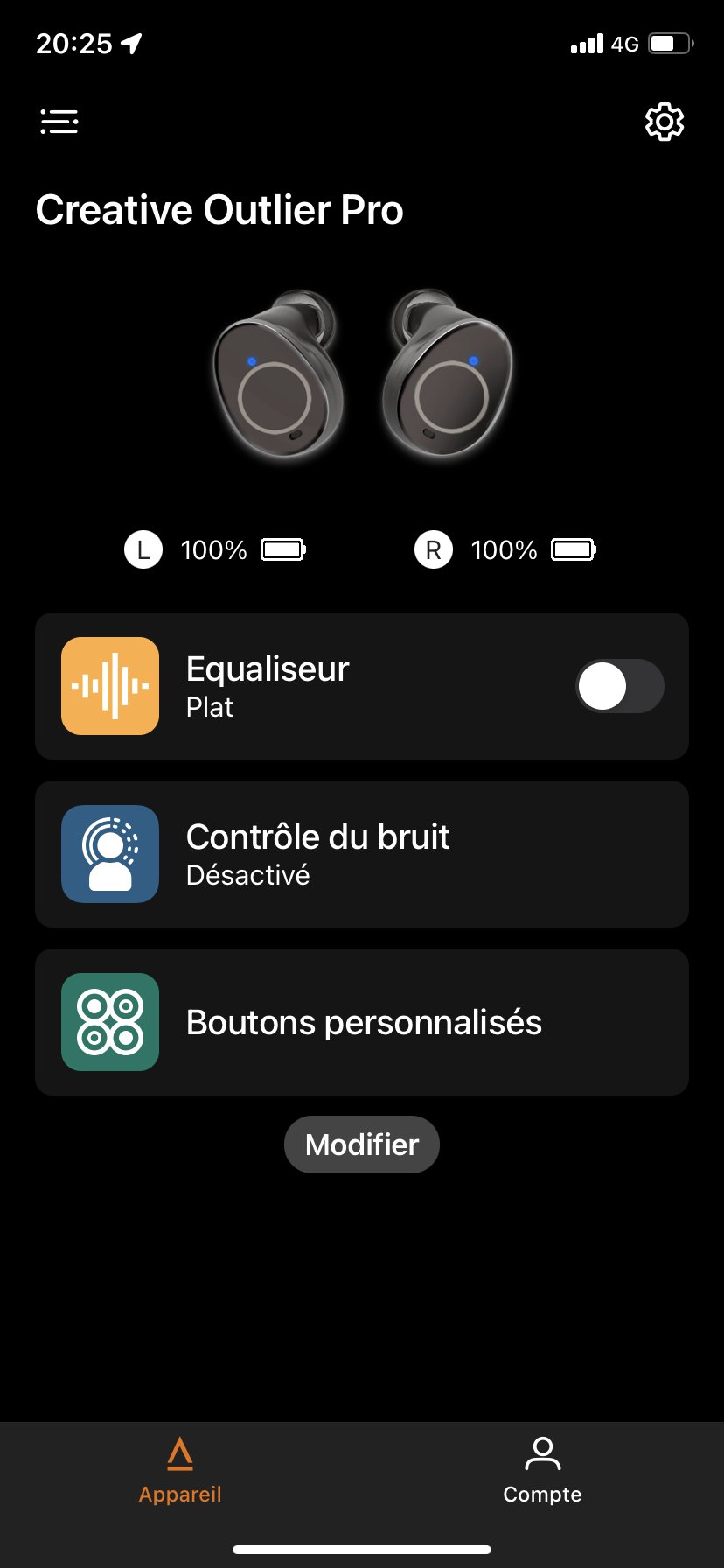
Task: Check the left earbud battery percentage indicator
Action: [x=212, y=549]
